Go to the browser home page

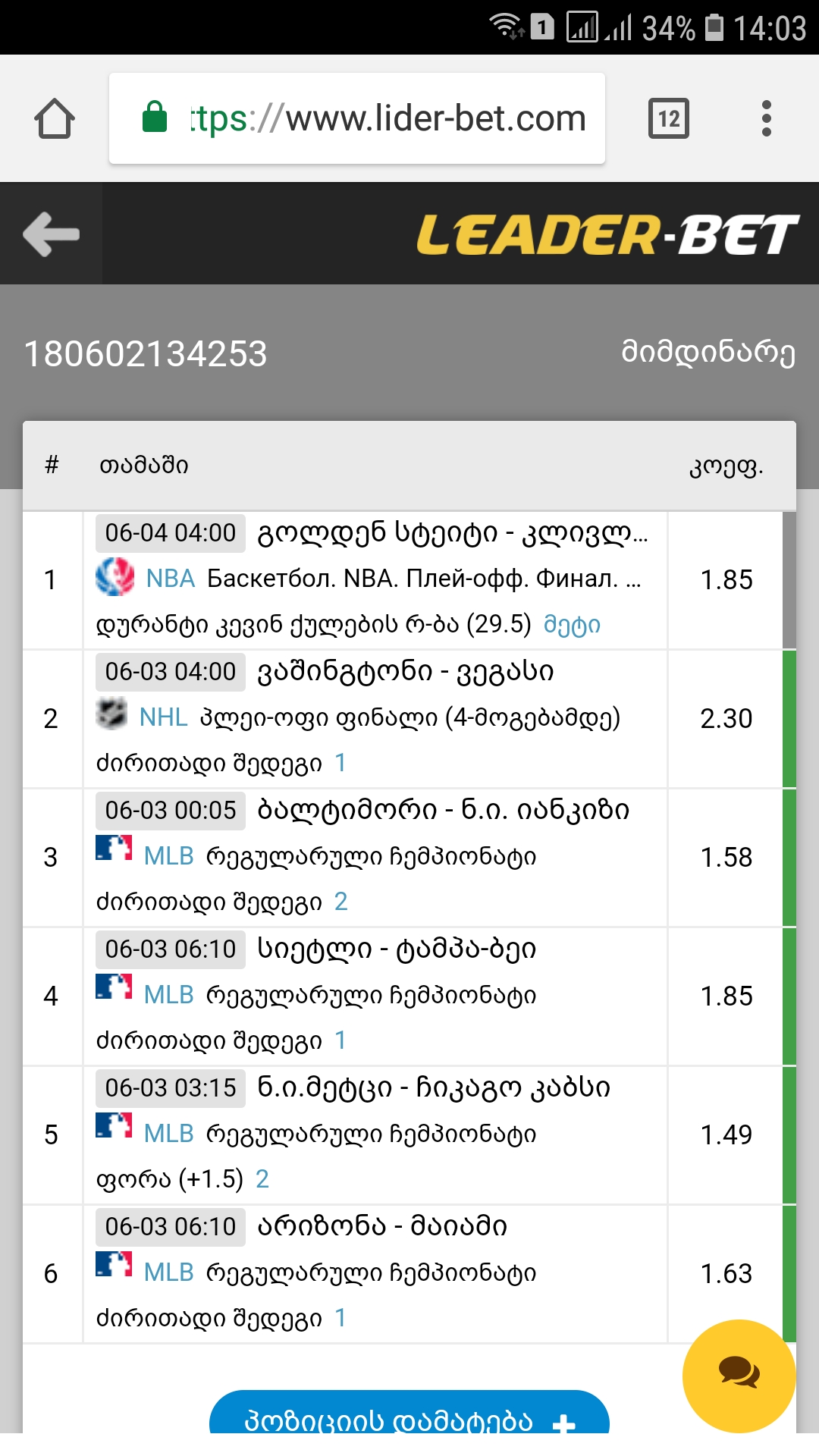[55, 119]
